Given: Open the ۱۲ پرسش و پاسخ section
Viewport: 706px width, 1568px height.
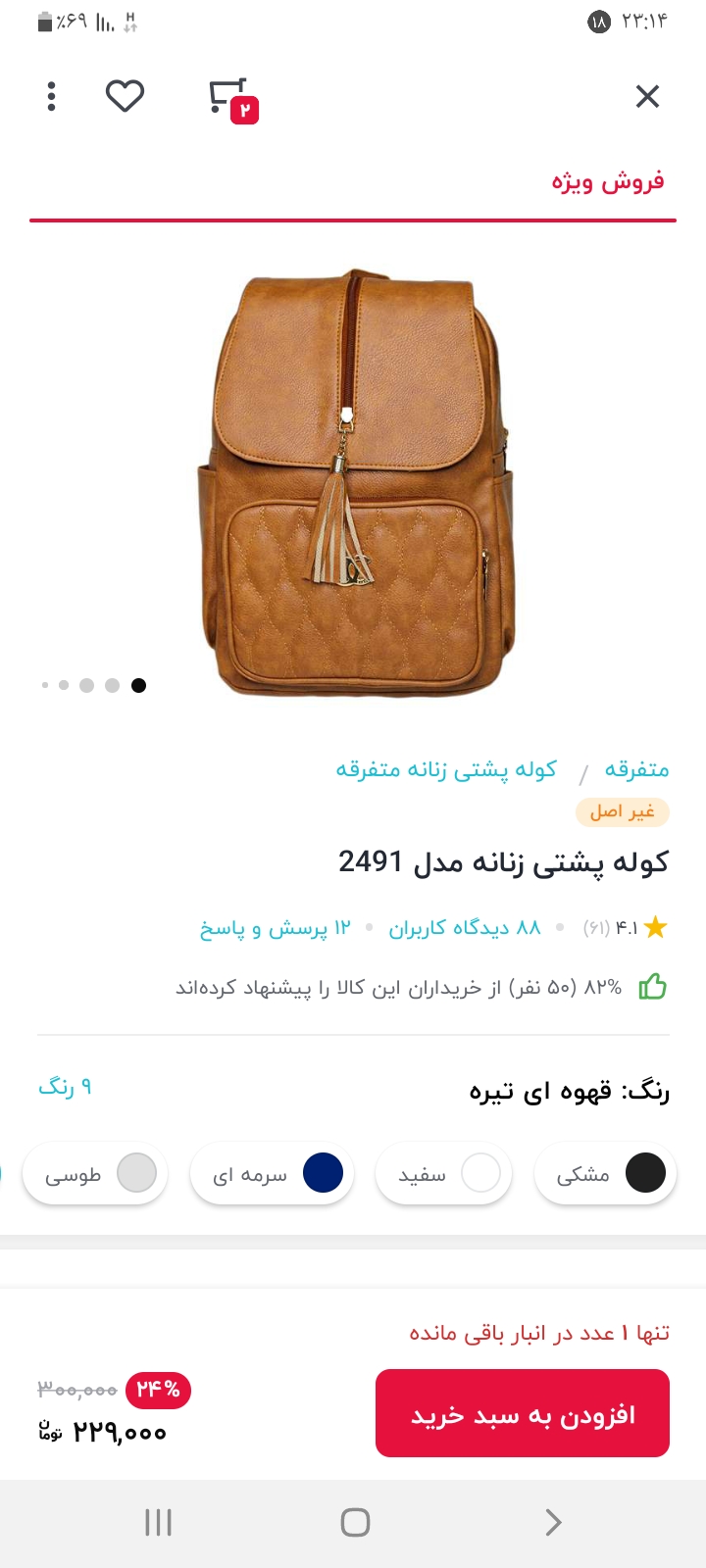Looking at the screenshot, I should [x=276, y=927].
